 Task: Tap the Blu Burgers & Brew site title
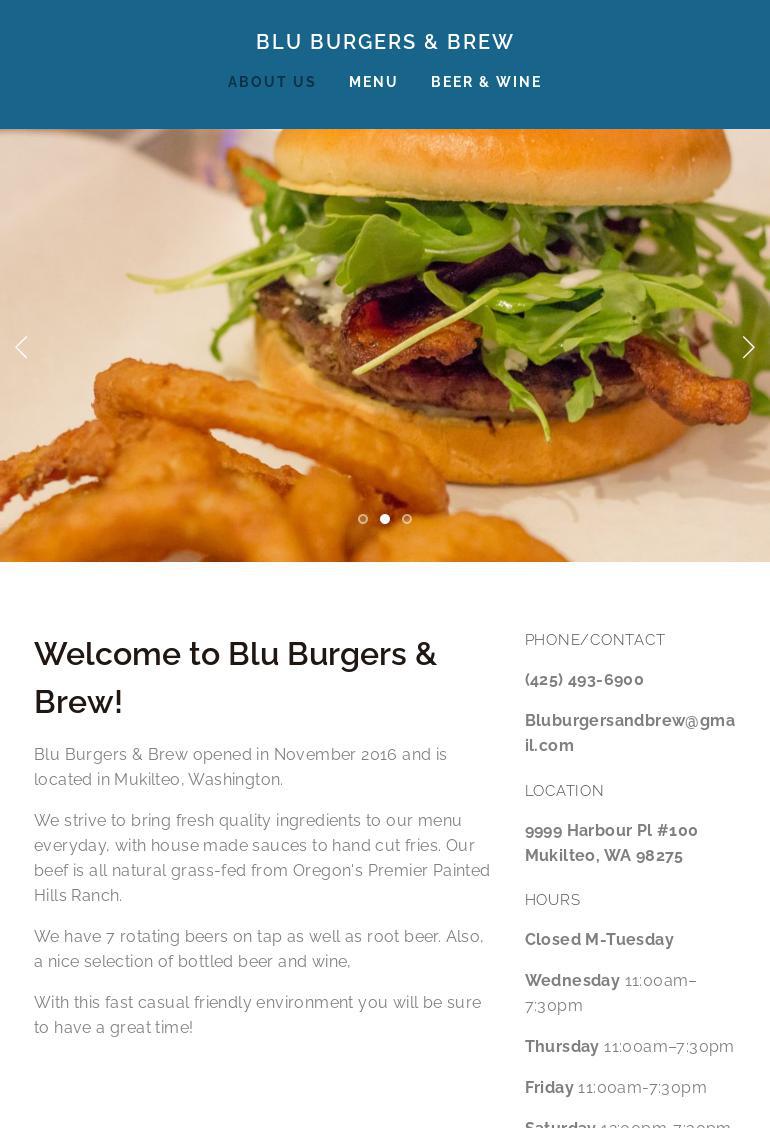click(x=384, y=42)
